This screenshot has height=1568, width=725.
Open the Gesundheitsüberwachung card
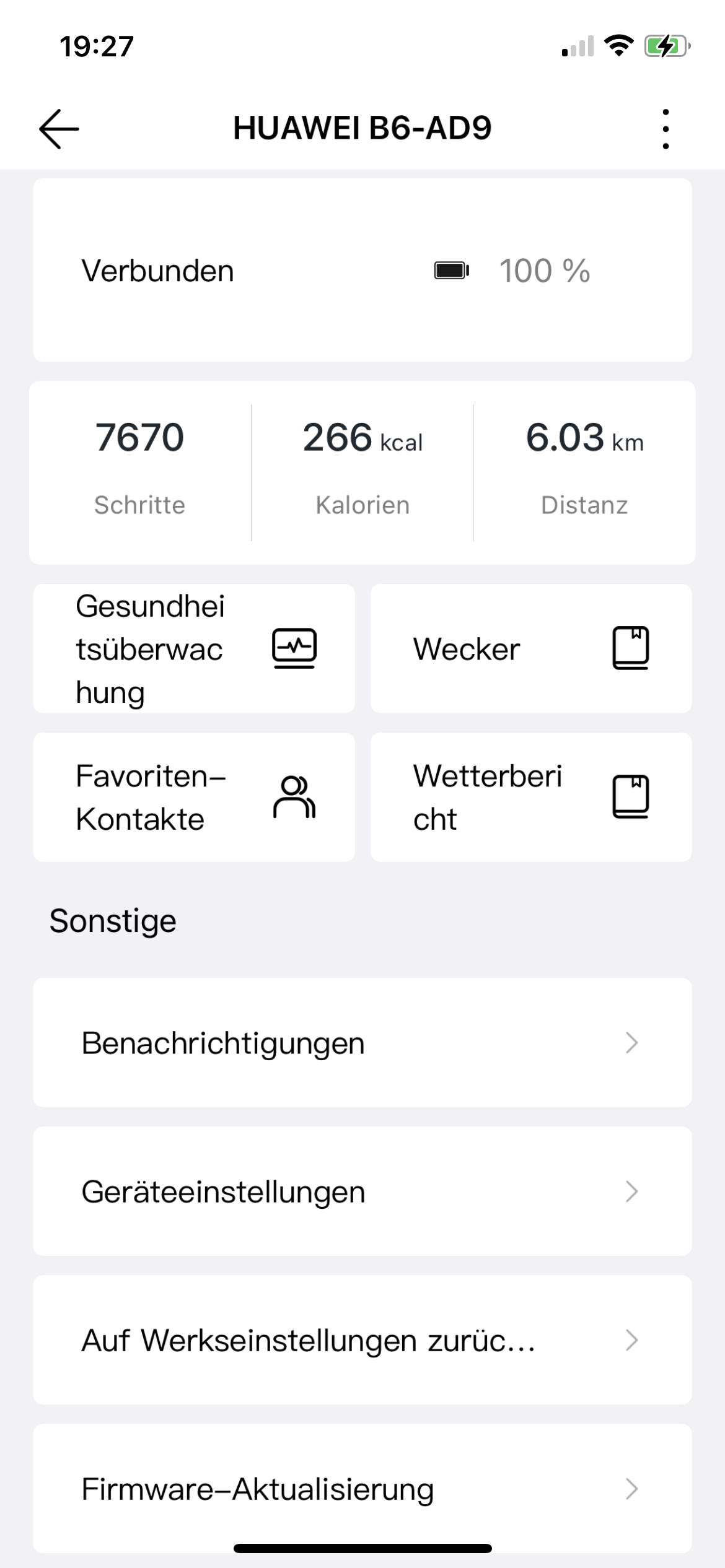click(194, 648)
